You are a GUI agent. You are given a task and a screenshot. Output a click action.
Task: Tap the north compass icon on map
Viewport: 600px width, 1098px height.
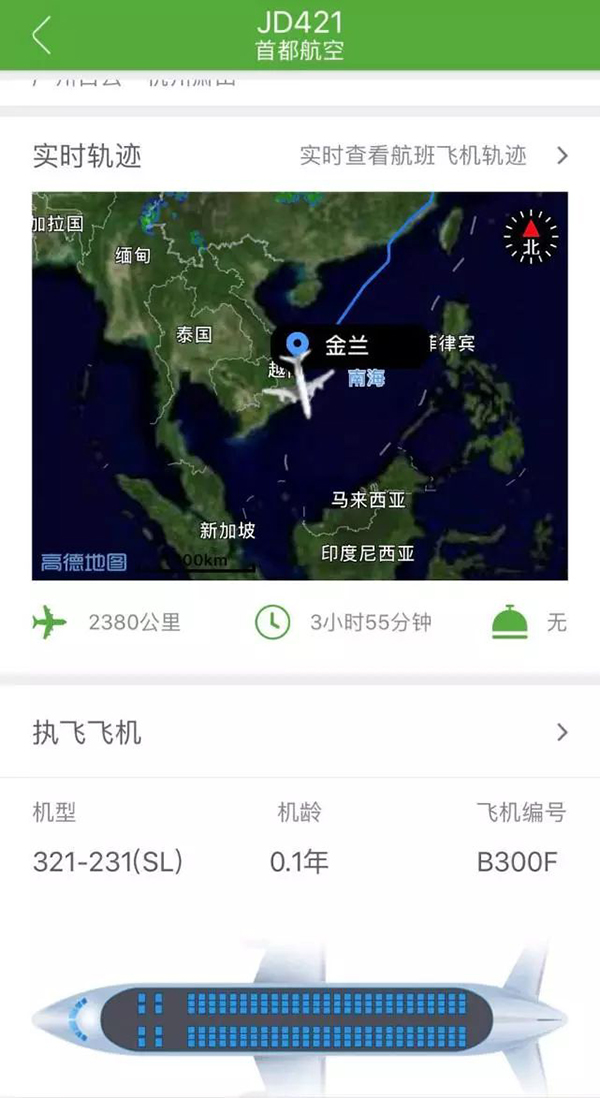click(530, 237)
